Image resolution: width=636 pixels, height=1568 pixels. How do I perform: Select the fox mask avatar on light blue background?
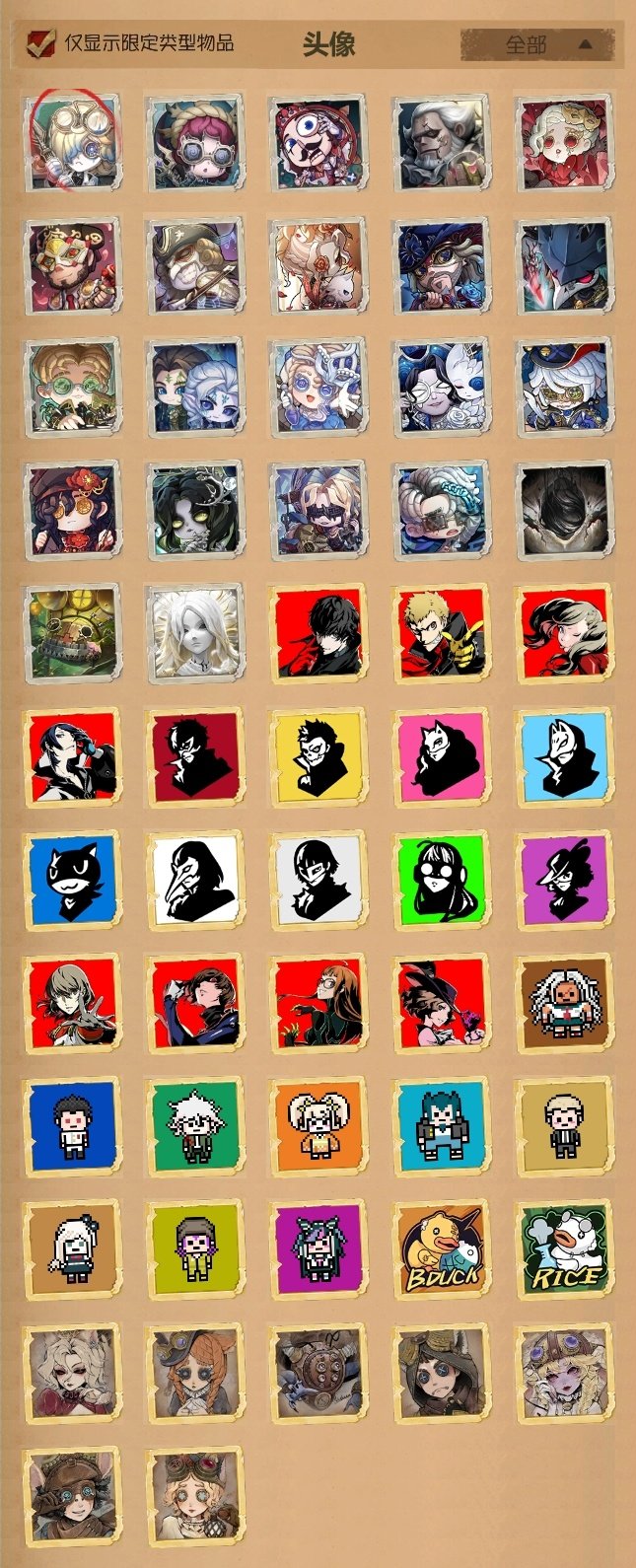pyautogui.click(x=565, y=756)
